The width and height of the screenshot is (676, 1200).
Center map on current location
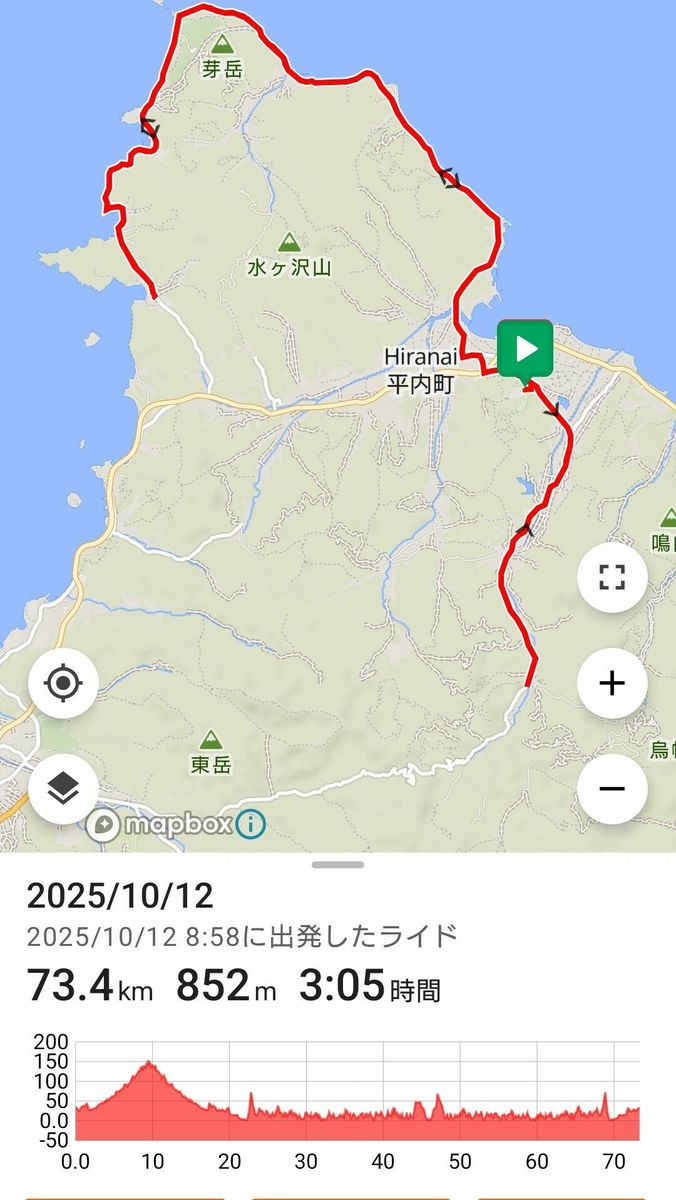(63, 684)
